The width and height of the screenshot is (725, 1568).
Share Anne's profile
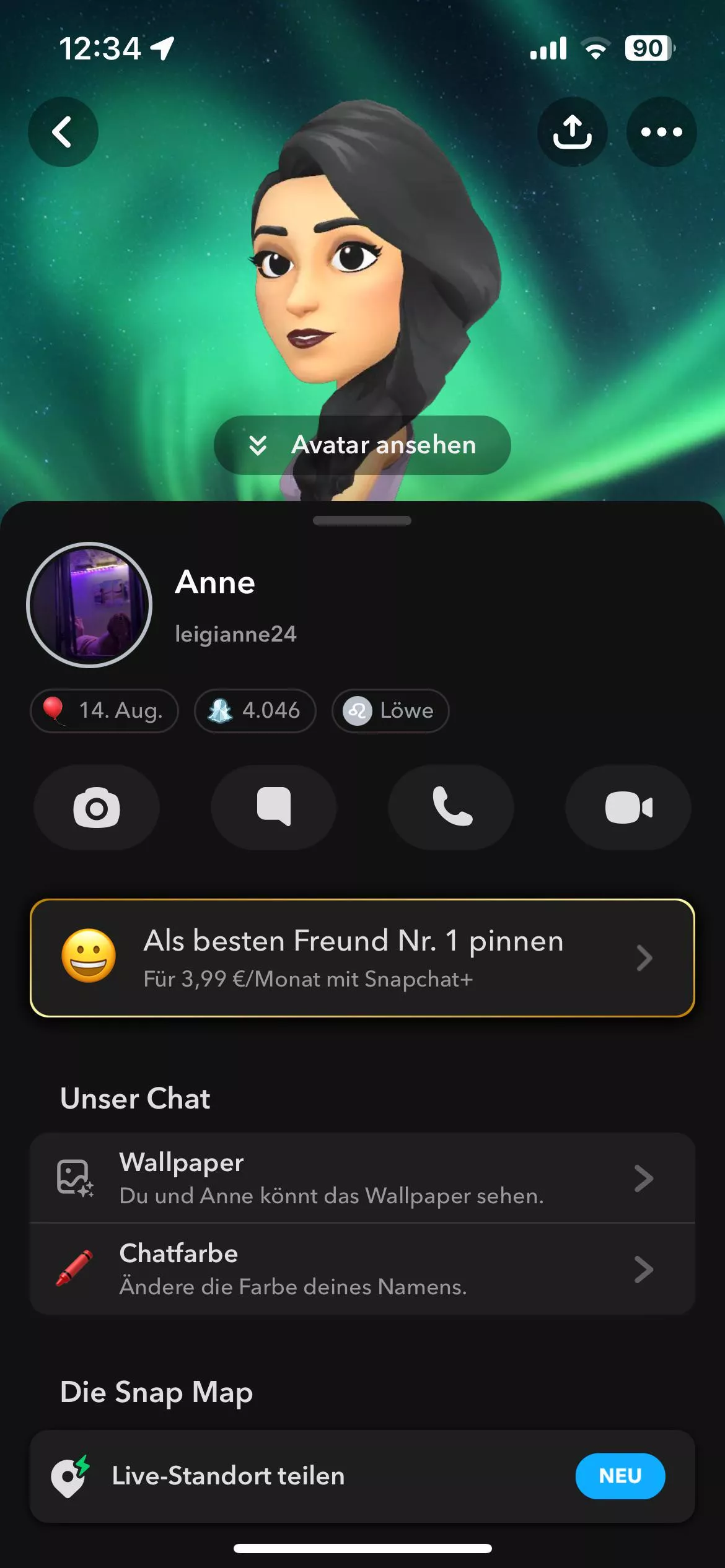point(572,132)
